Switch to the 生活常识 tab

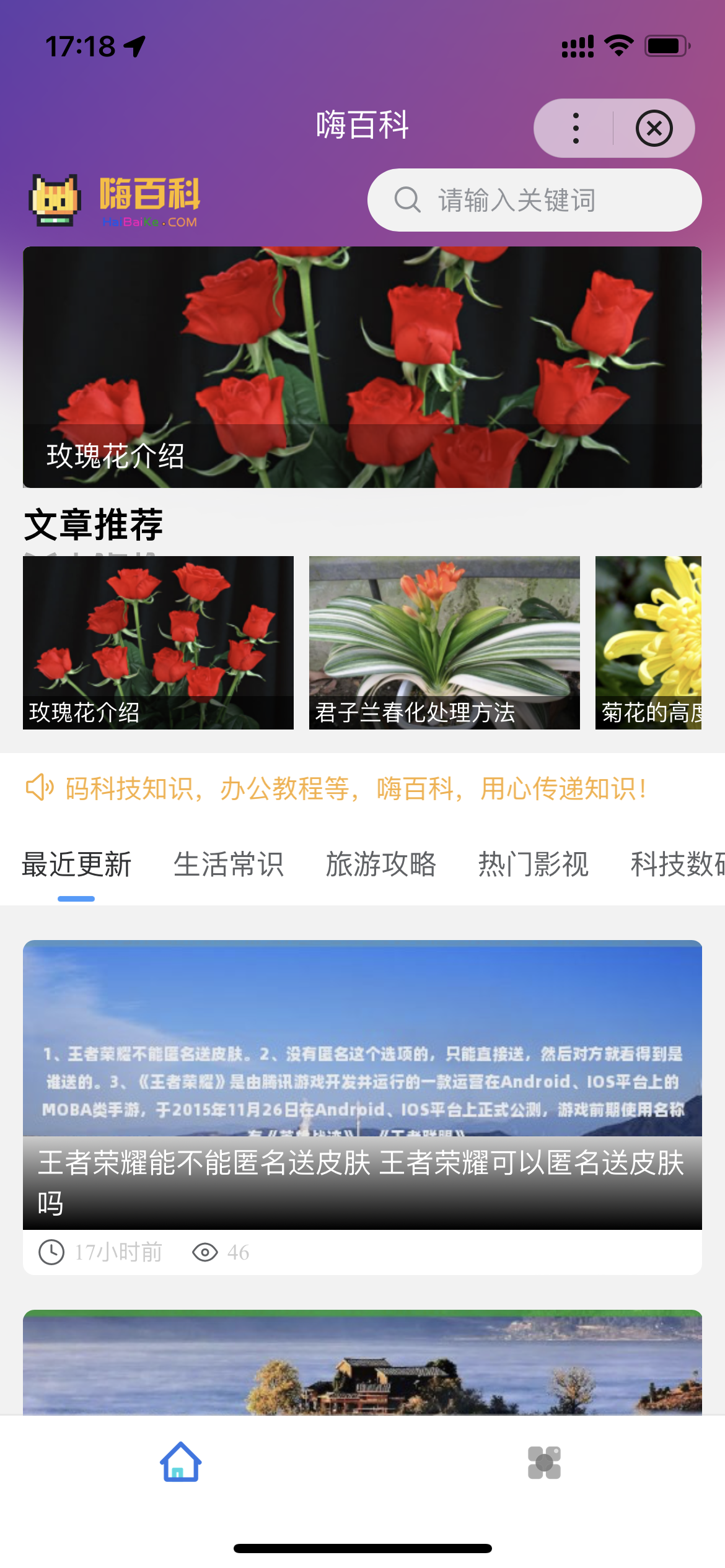[x=229, y=865]
